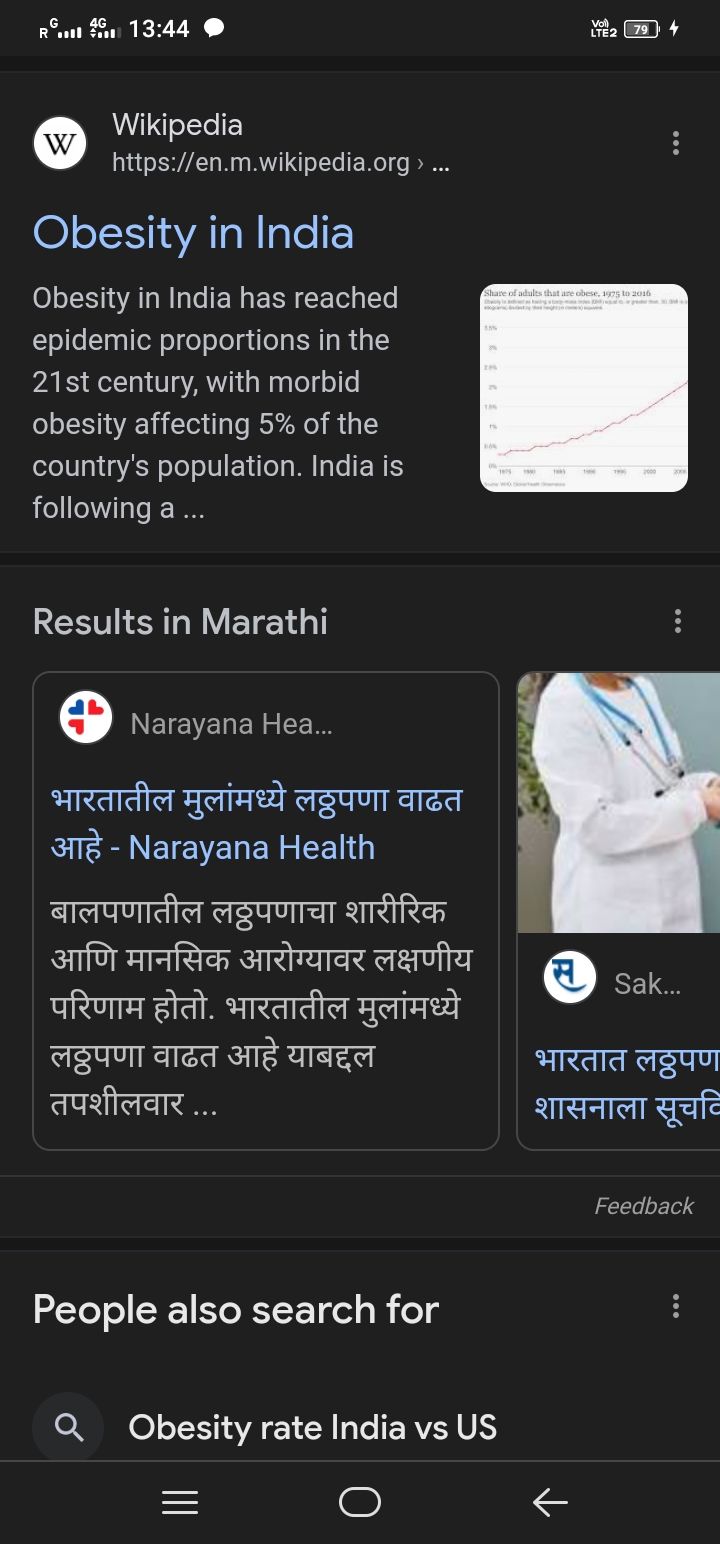Open the overflow menu for Wikipedia result

pyautogui.click(x=676, y=143)
